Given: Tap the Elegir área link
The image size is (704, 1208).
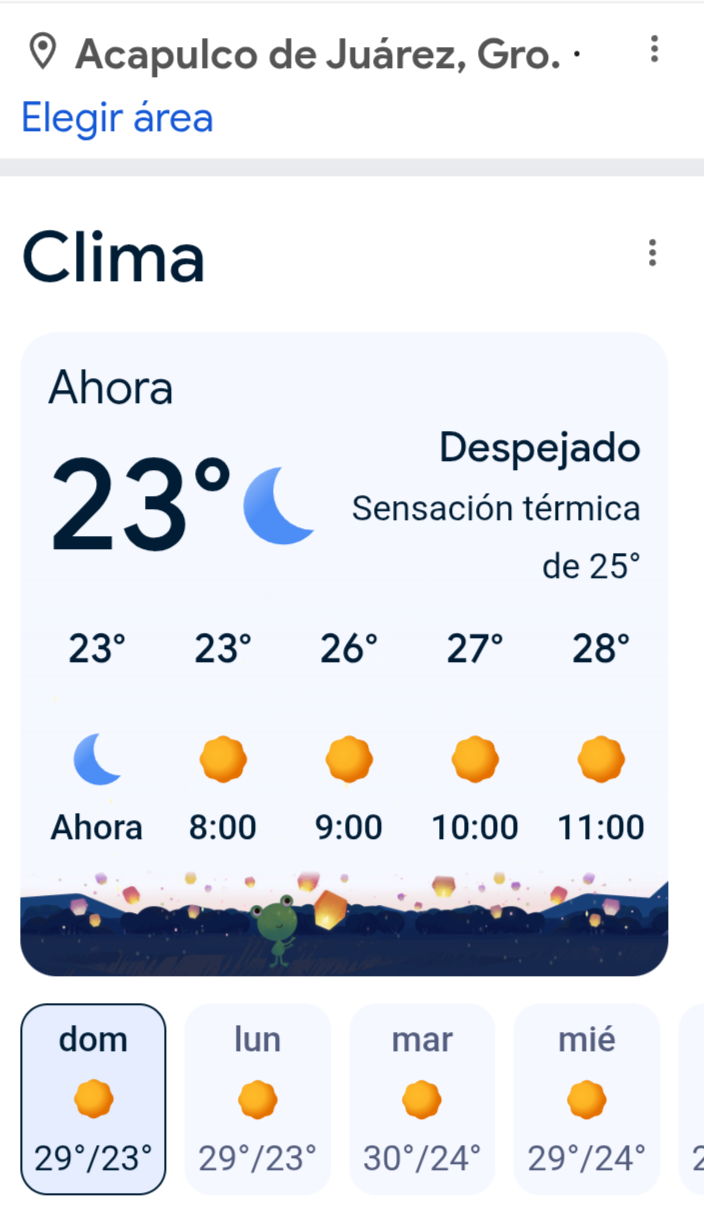Looking at the screenshot, I should pyautogui.click(x=117, y=118).
